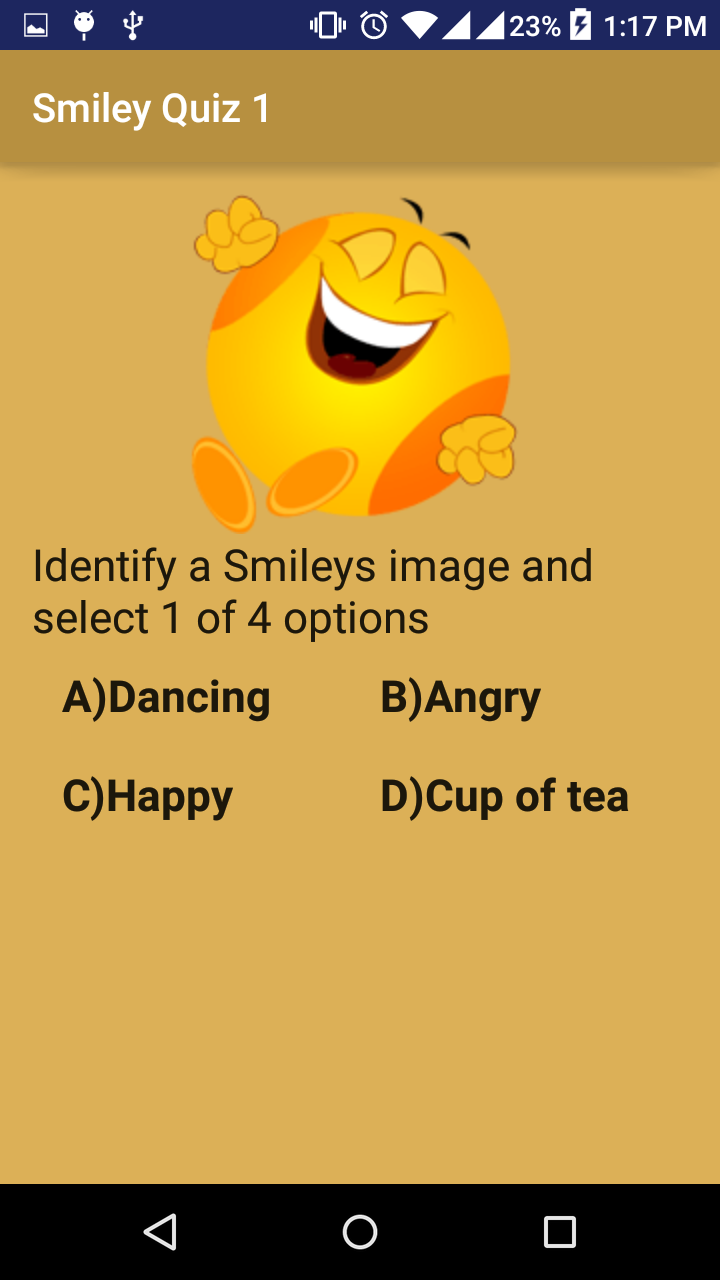This screenshot has width=720, height=1280.
Task: Select answer A)Dancing
Action: click(x=166, y=697)
